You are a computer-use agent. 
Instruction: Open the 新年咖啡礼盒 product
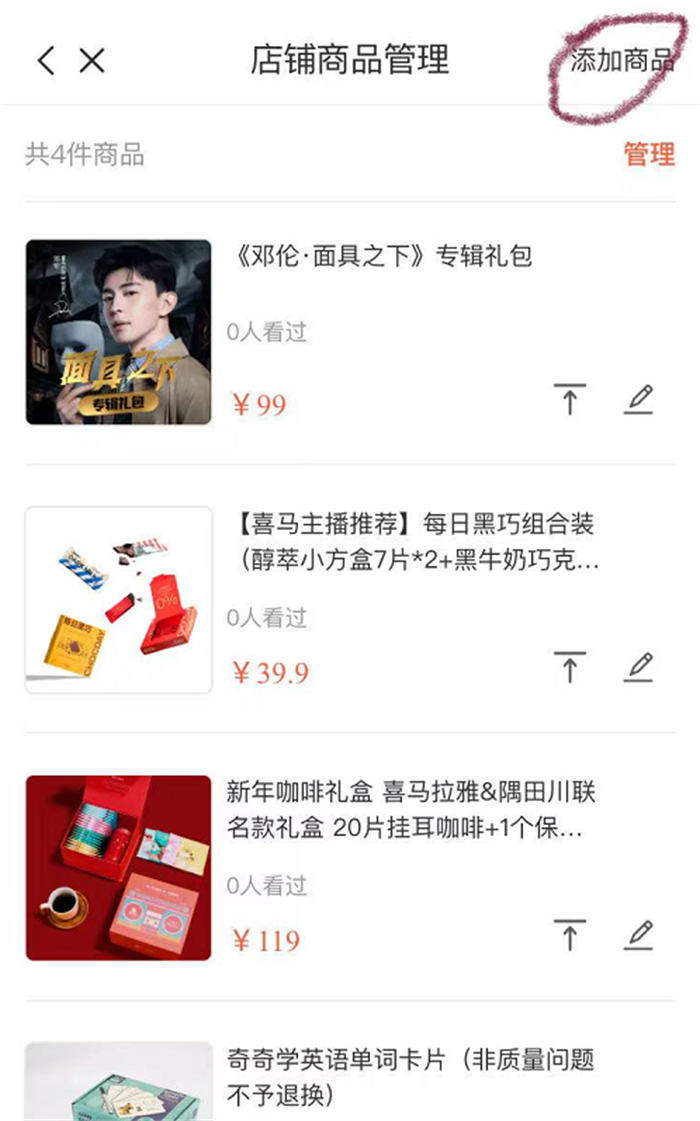point(412,810)
